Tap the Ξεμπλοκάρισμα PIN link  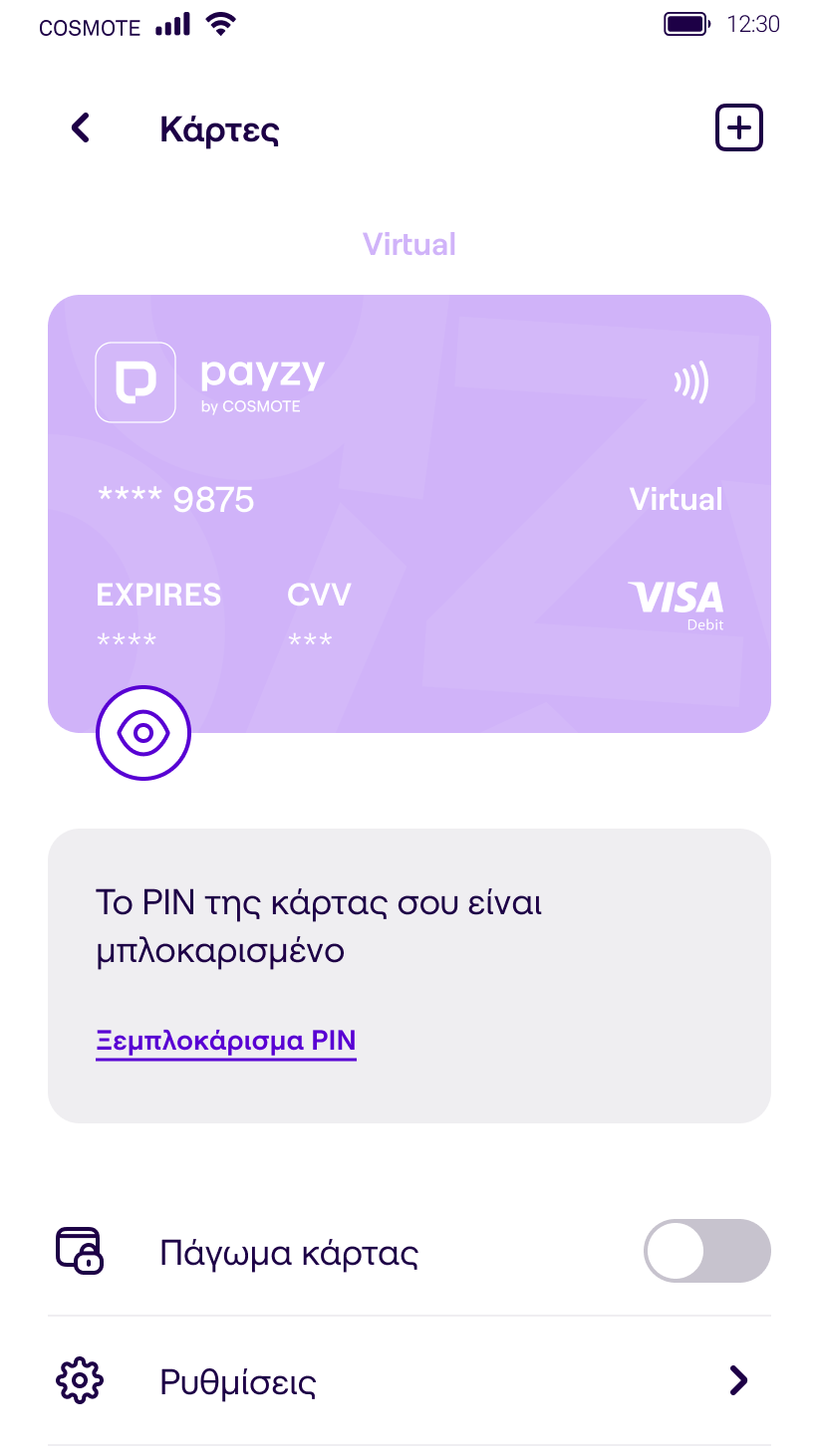(226, 1042)
